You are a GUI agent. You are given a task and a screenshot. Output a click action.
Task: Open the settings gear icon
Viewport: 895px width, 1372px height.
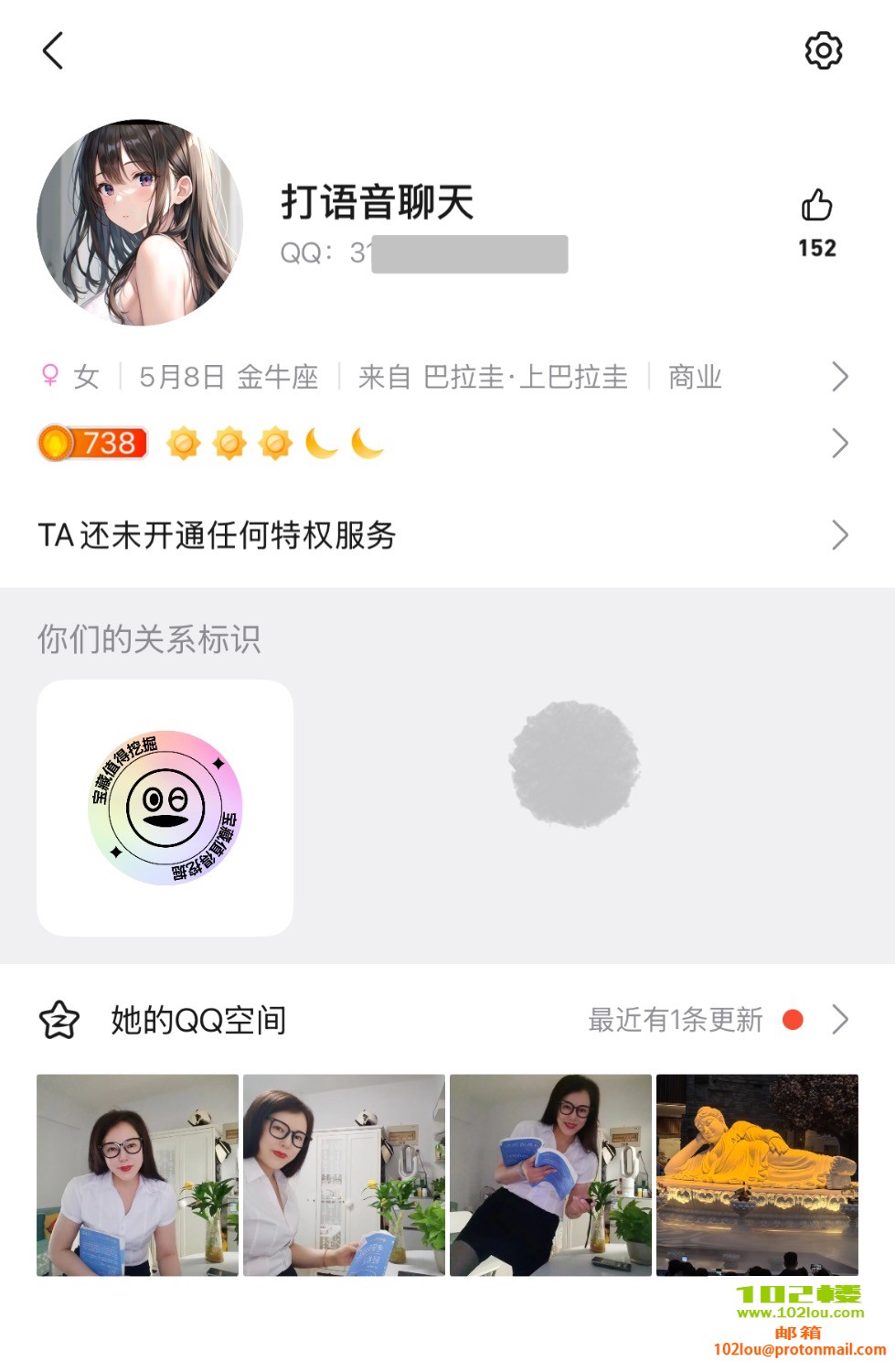[x=823, y=50]
